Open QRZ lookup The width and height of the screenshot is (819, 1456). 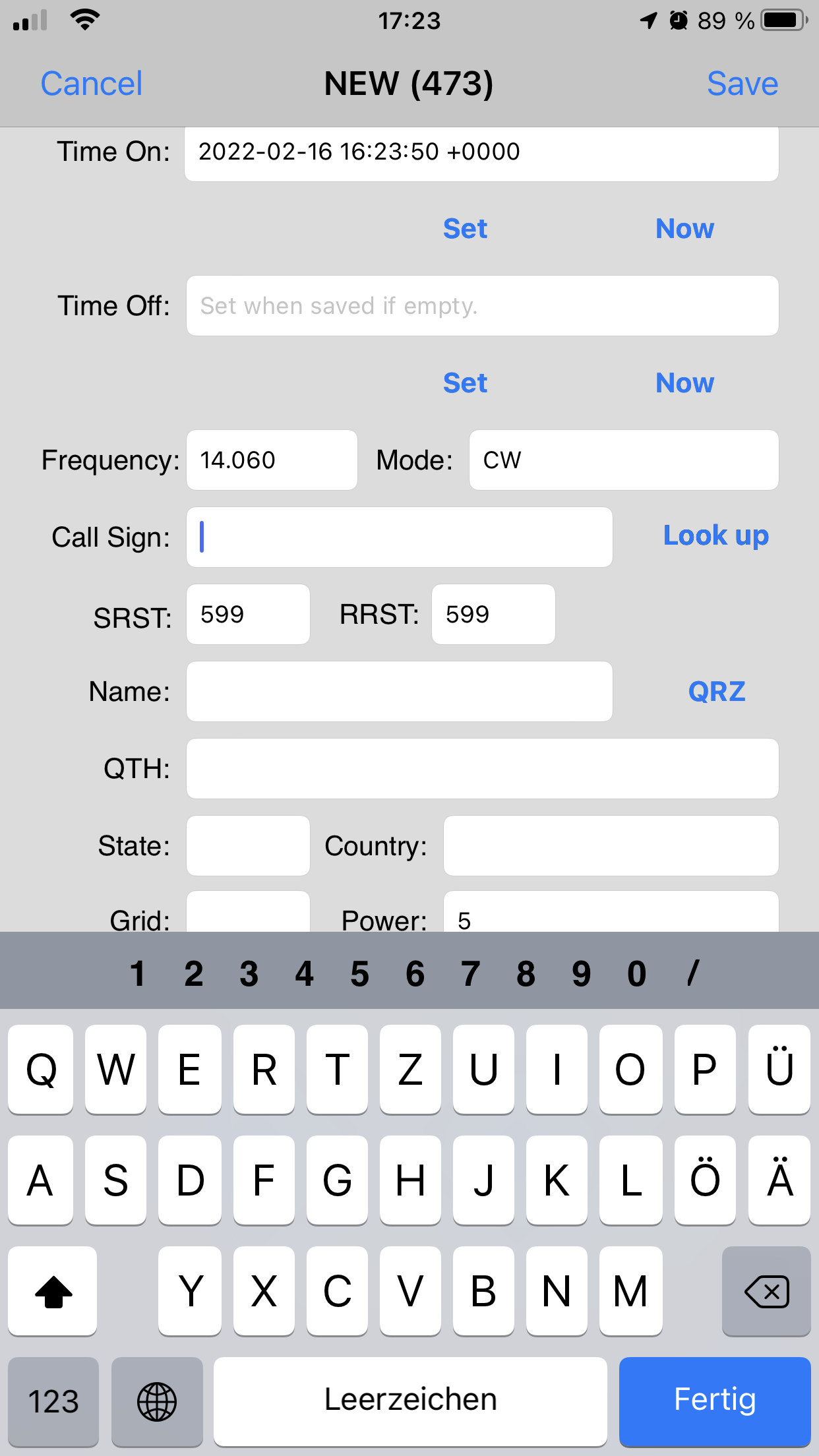tap(717, 692)
